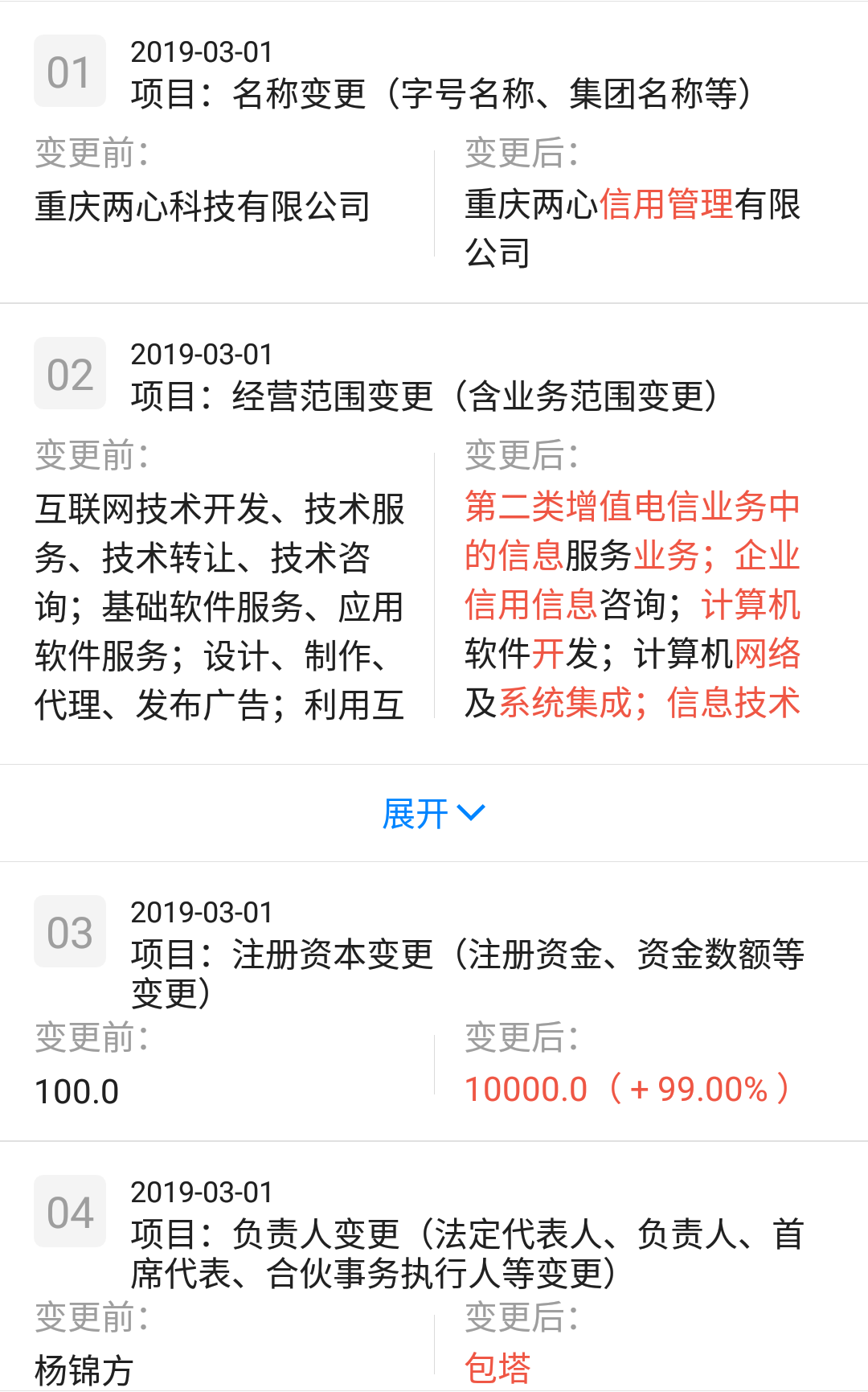Tap the 03 number badge

pyautogui.click(x=69, y=931)
